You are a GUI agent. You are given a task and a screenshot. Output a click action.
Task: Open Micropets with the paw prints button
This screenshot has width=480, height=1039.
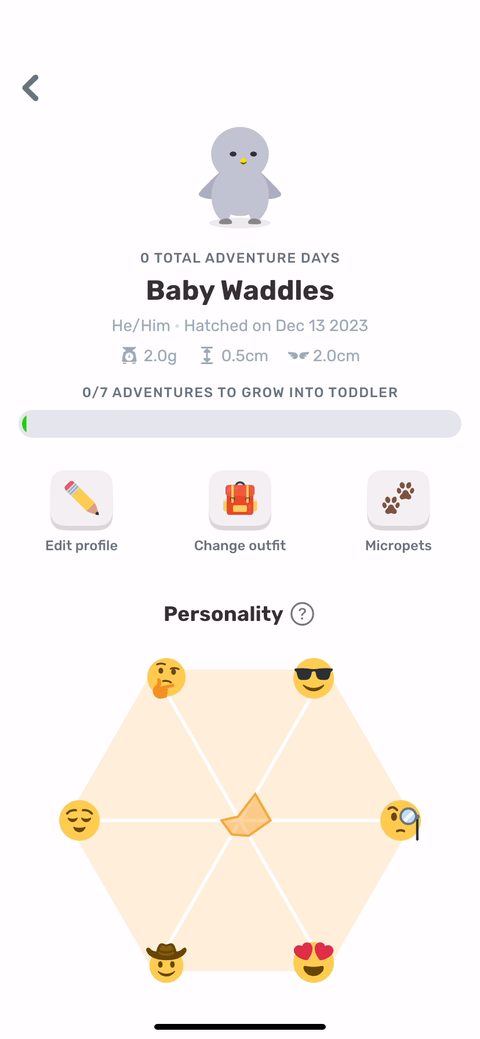point(398,500)
